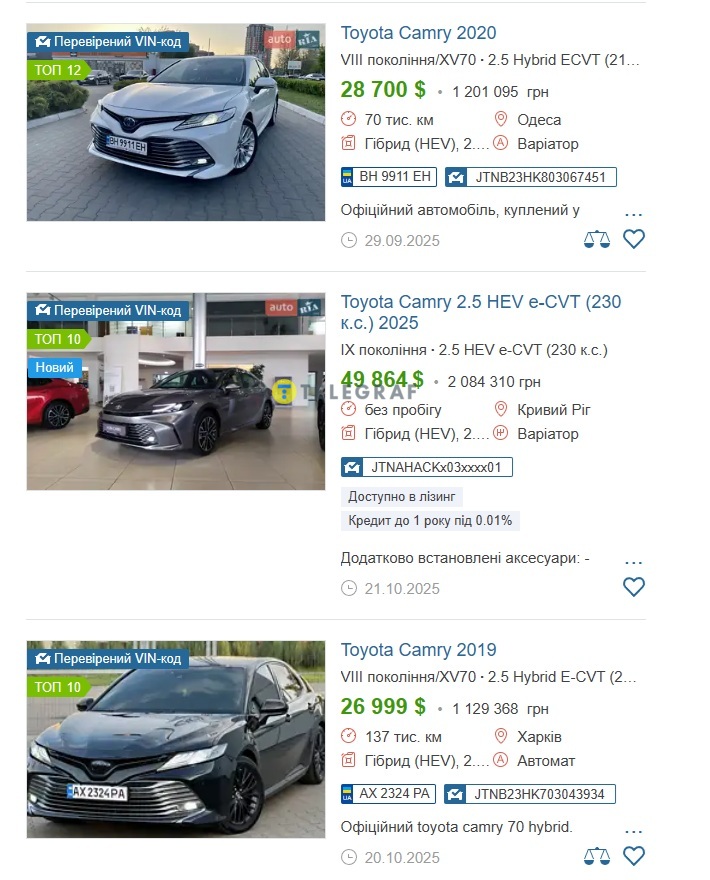The height and width of the screenshot is (880, 710).
Task: Open the grey Camry 2025 showroom photo
Action: tap(176, 392)
